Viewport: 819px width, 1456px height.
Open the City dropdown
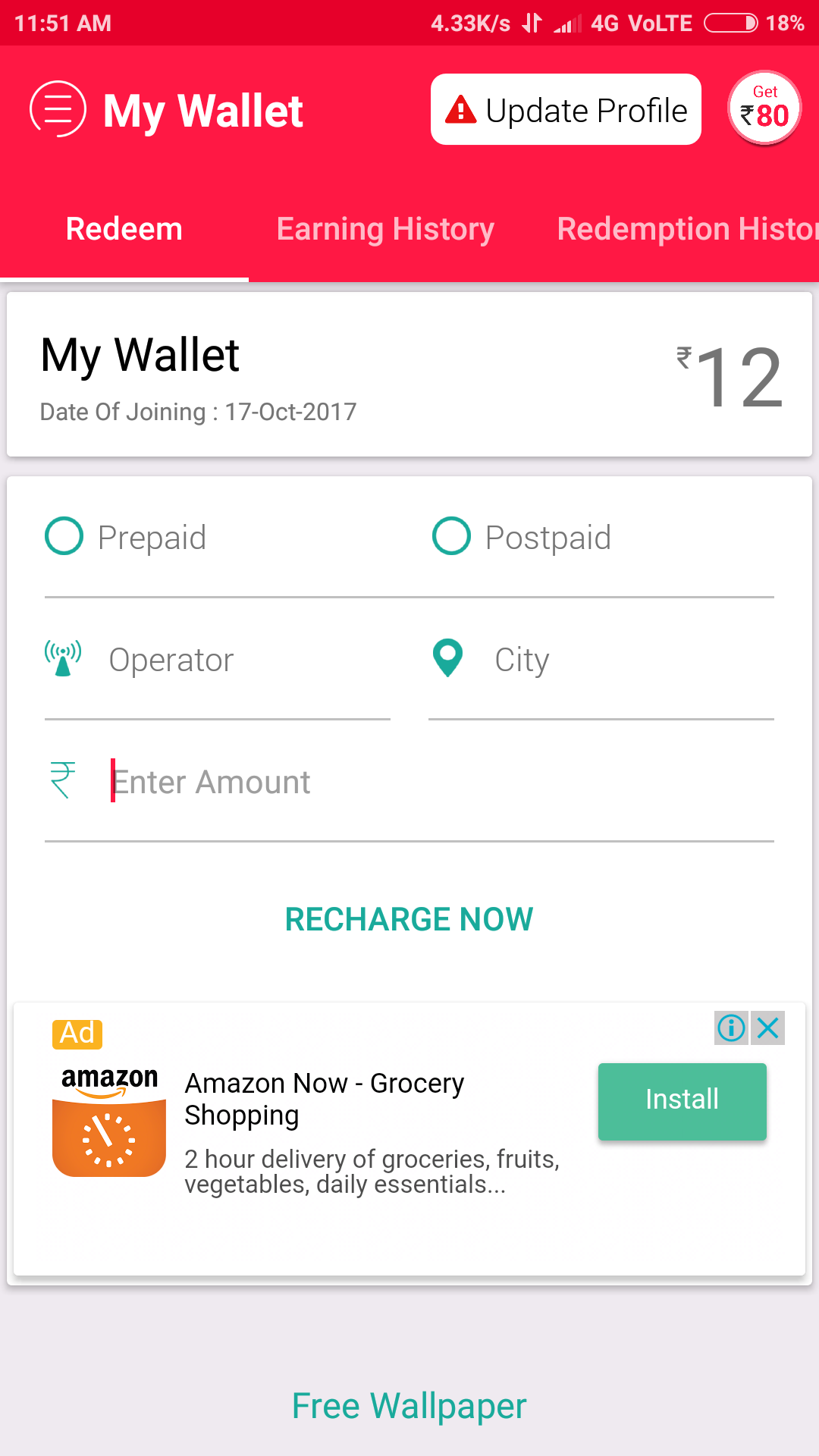pyautogui.click(x=601, y=659)
